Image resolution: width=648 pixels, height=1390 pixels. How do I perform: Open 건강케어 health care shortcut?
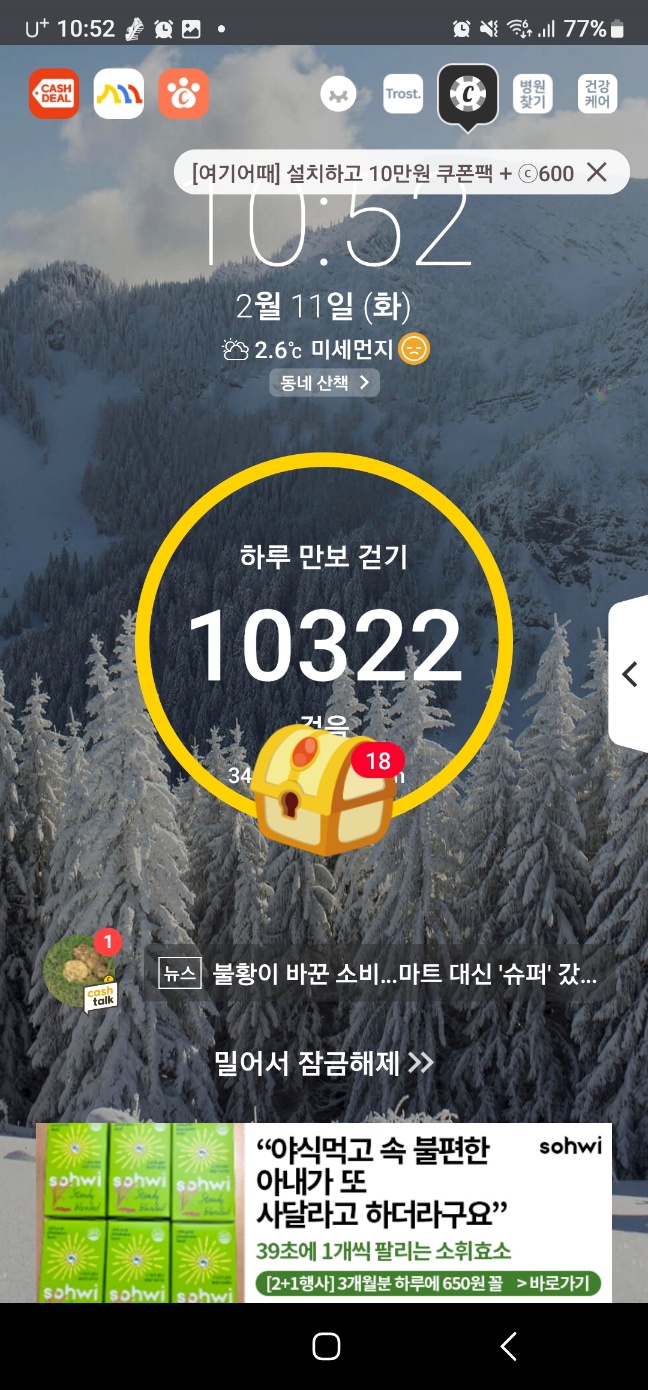tap(597, 94)
